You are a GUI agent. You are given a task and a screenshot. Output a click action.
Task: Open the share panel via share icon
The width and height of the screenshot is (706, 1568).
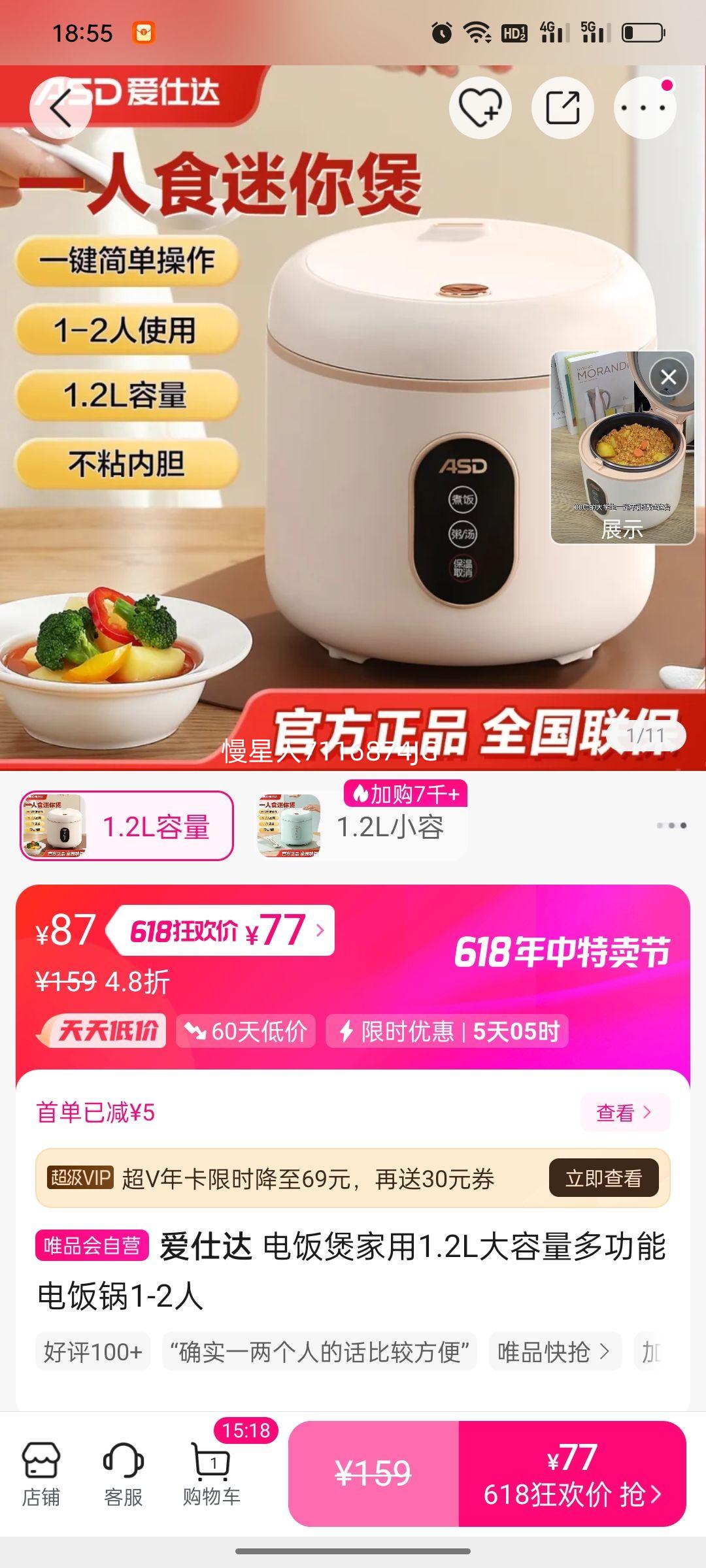click(x=563, y=108)
